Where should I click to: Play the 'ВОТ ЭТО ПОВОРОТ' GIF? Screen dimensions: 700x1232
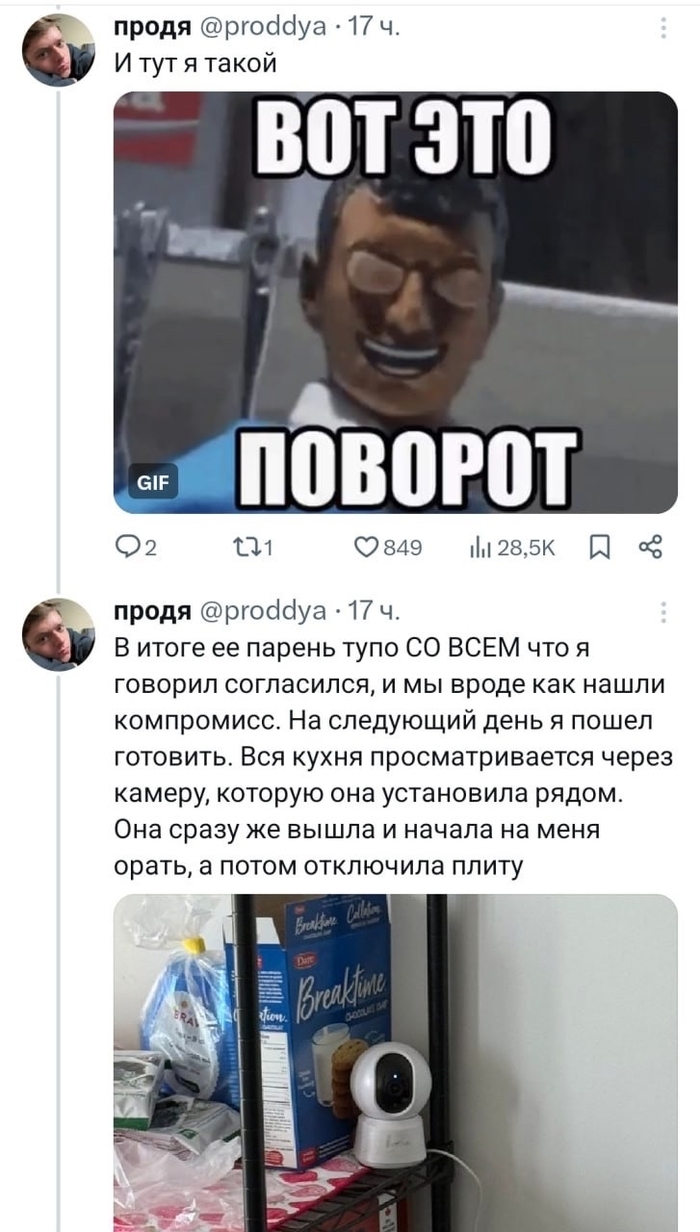coord(395,303)
